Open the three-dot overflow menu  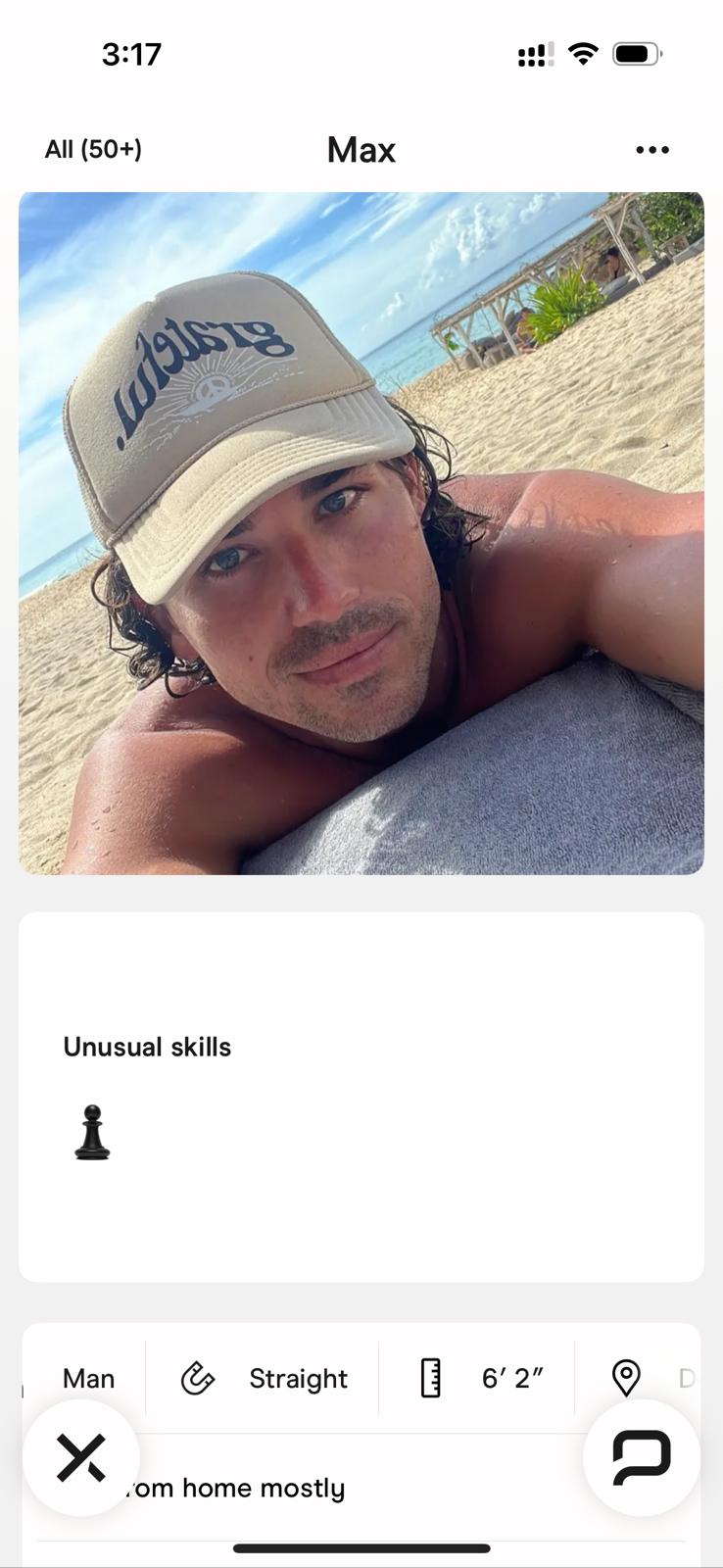(651, 150)
